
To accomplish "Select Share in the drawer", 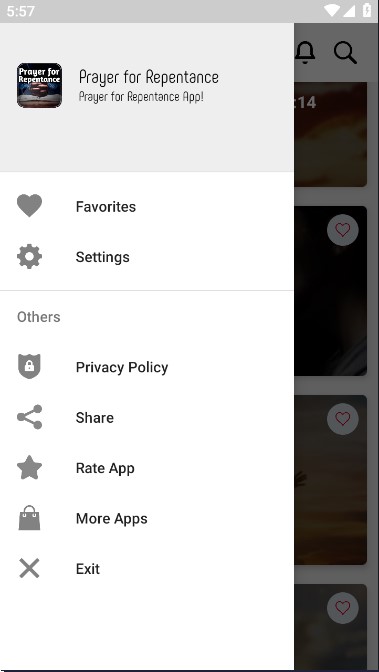I will pos(147,417).
